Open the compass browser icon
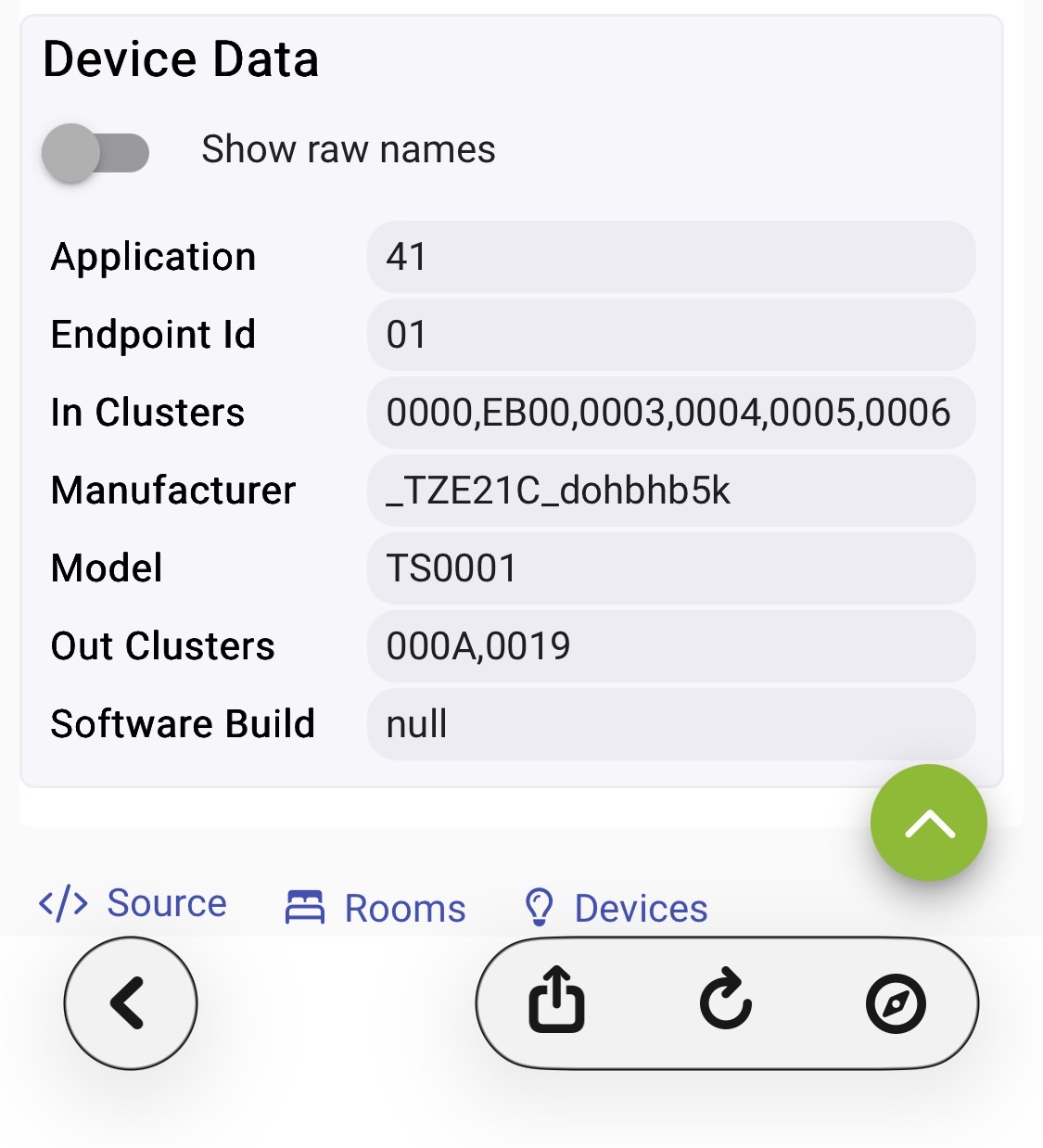 pyautogui.click(x=895, y=1003)
